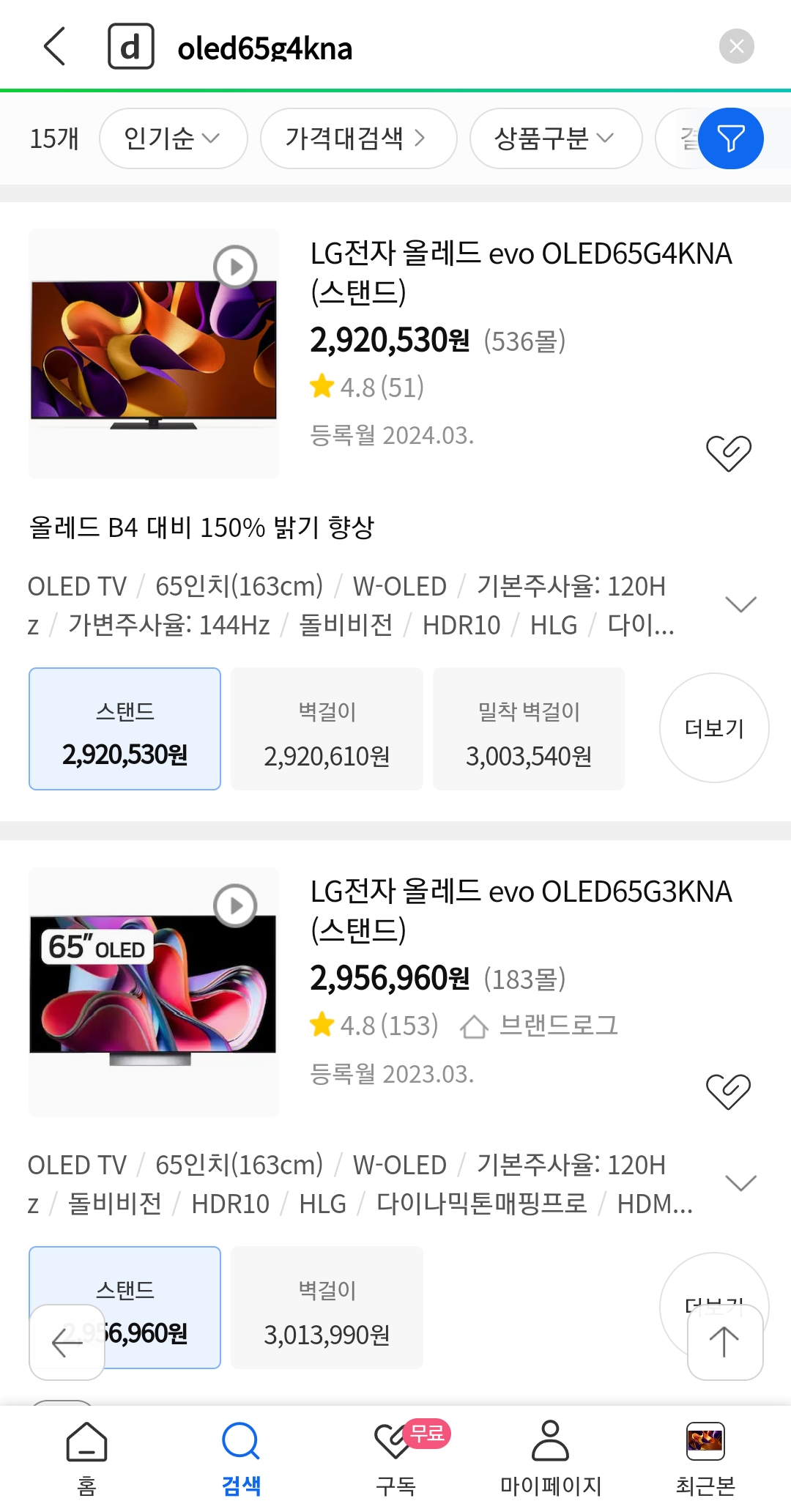Image resolution: width=791 pixels, height=1512 pixels.
Task: Open the 인기순 sort dropdown
Action: 173,138
